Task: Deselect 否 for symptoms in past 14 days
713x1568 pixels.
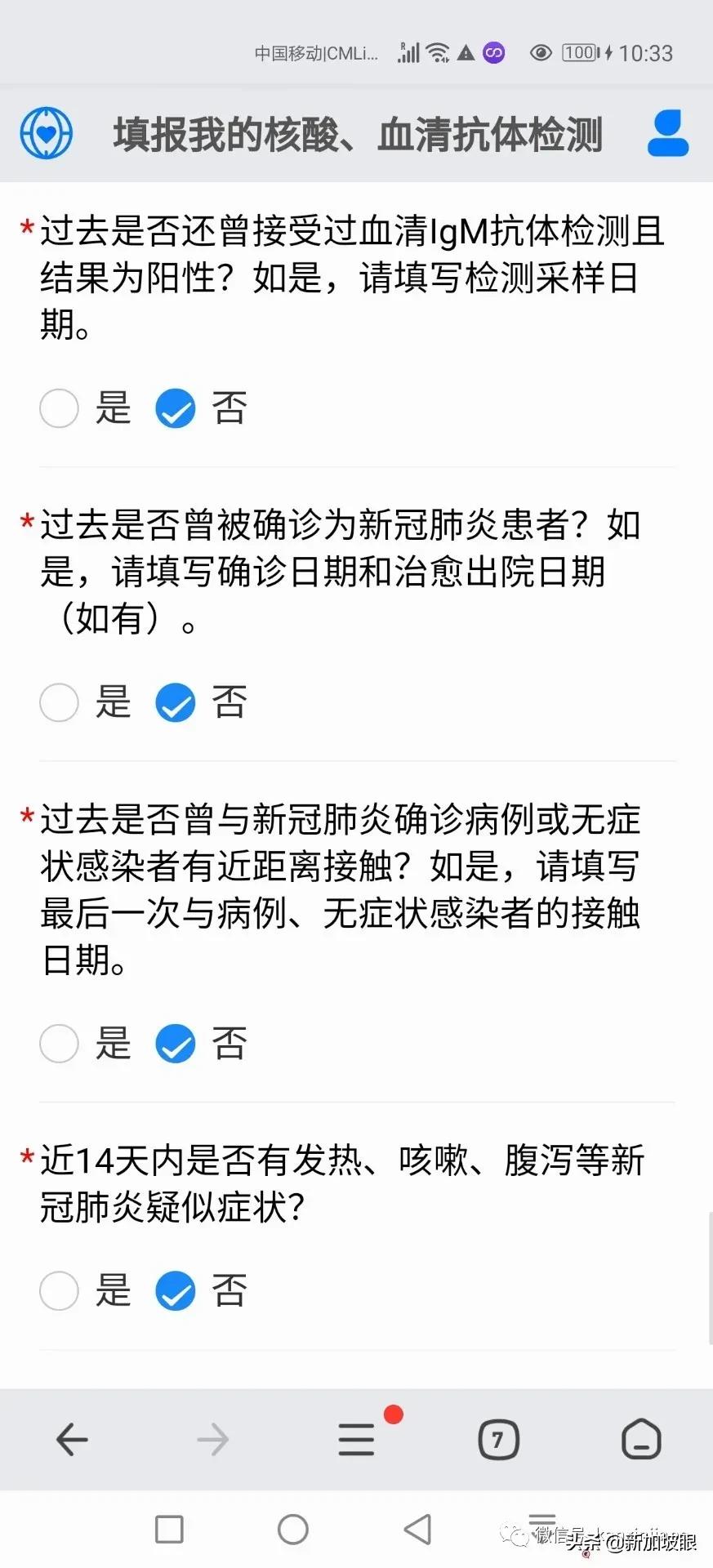Action: point(174,1291)
